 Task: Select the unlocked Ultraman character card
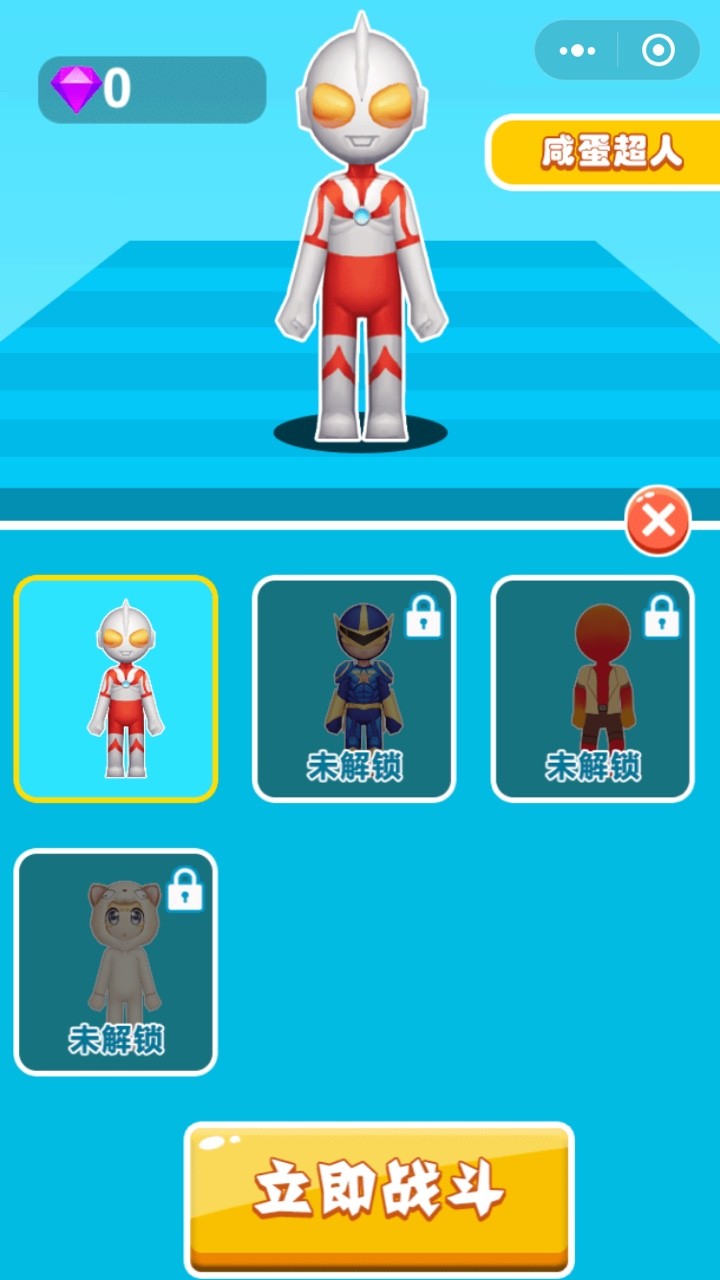point(116,689)
